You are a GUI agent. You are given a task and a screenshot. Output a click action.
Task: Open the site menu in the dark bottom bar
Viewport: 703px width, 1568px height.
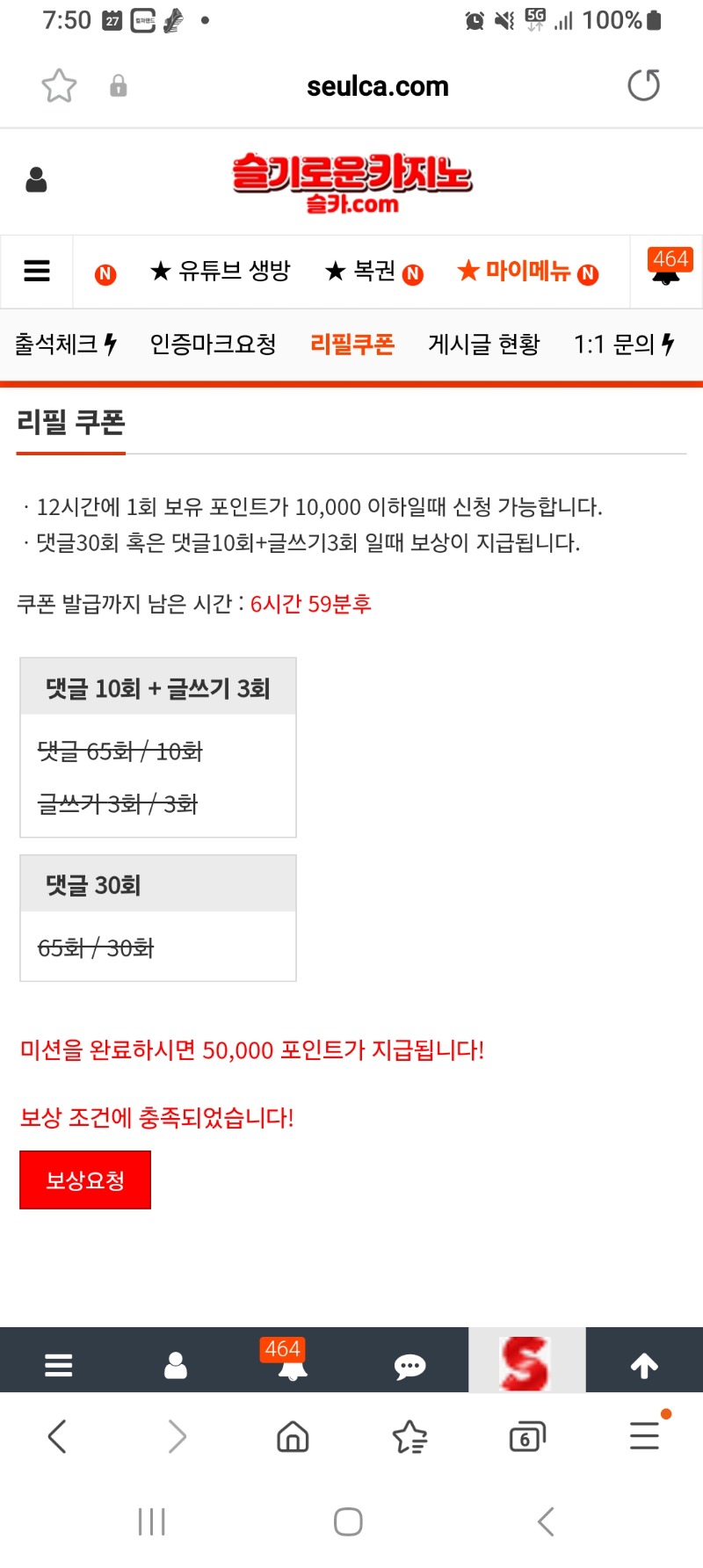(x=59, y=1366)
